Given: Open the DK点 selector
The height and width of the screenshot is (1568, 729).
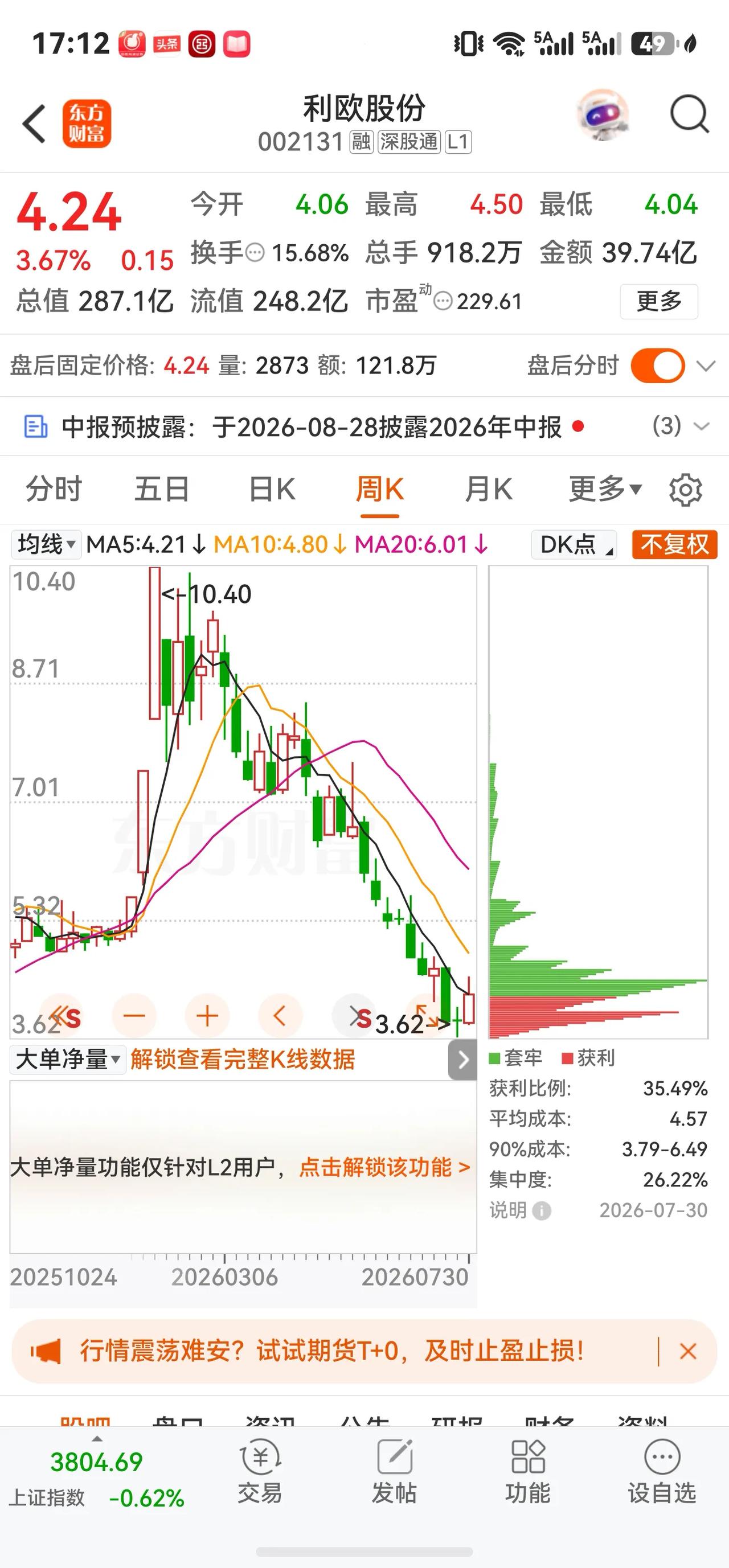Looking at the screenshot, I should click(x=574, y=544).
